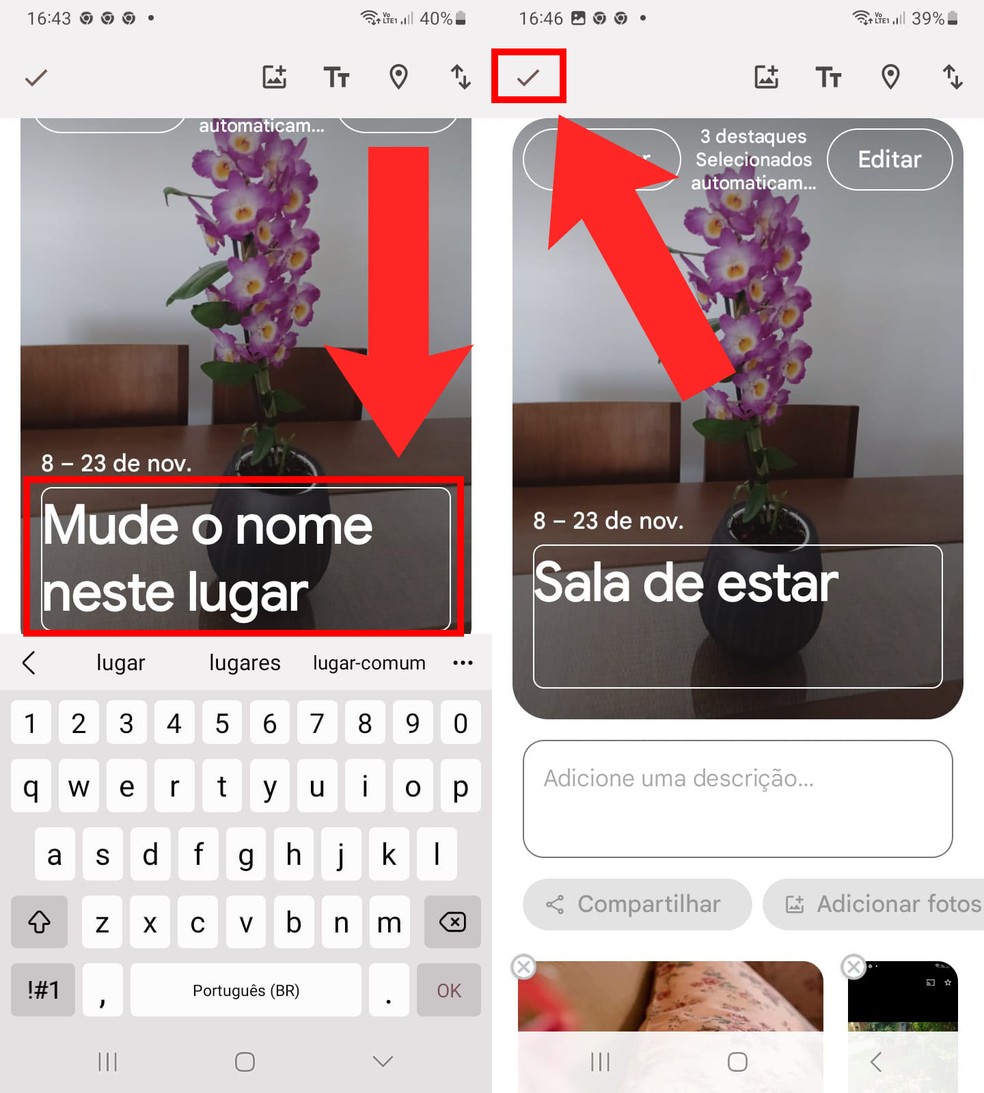Tap the recent apps button in navigation bar
Image resolution: width=984 pixels, height=1093 pixels.
pyautogui.click(x=107, y=1062)
